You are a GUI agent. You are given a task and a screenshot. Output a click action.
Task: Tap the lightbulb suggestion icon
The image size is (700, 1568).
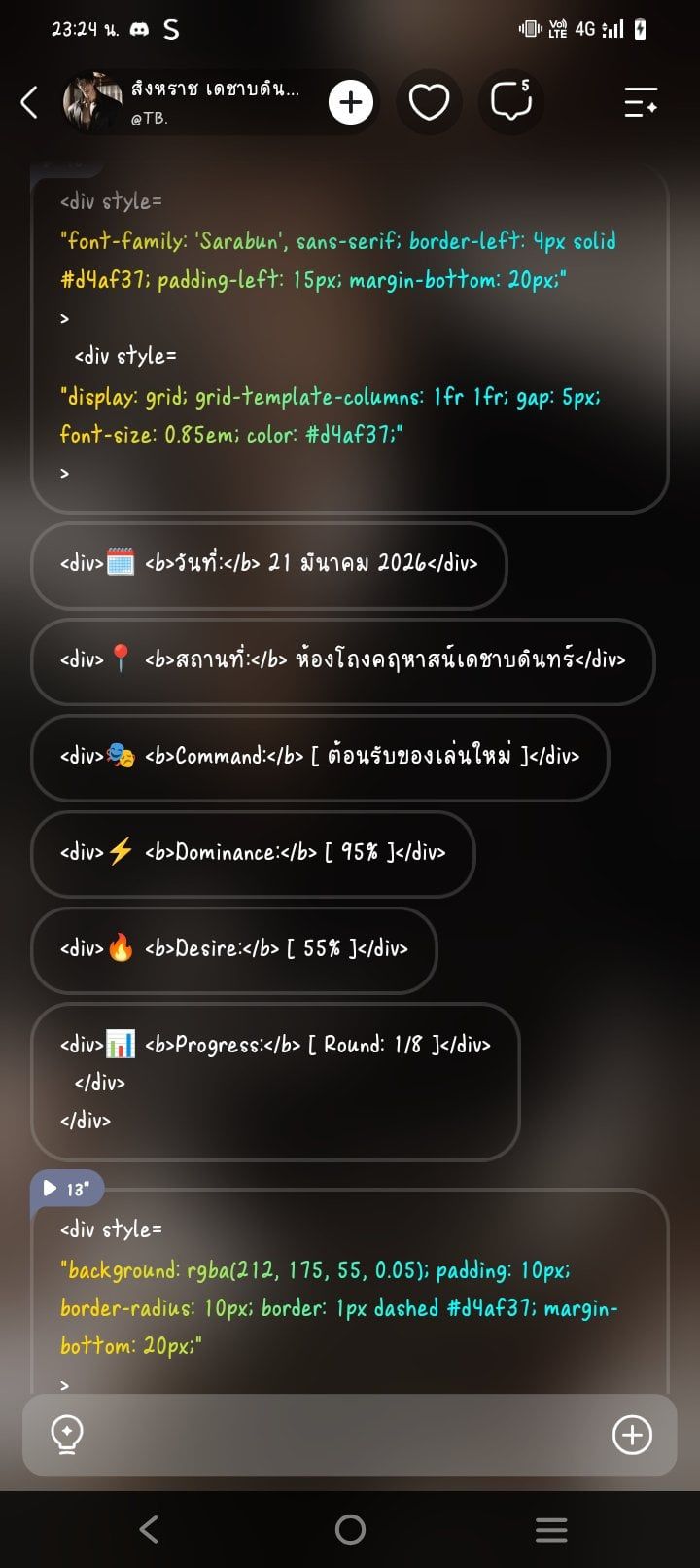tap(67, 1435)
